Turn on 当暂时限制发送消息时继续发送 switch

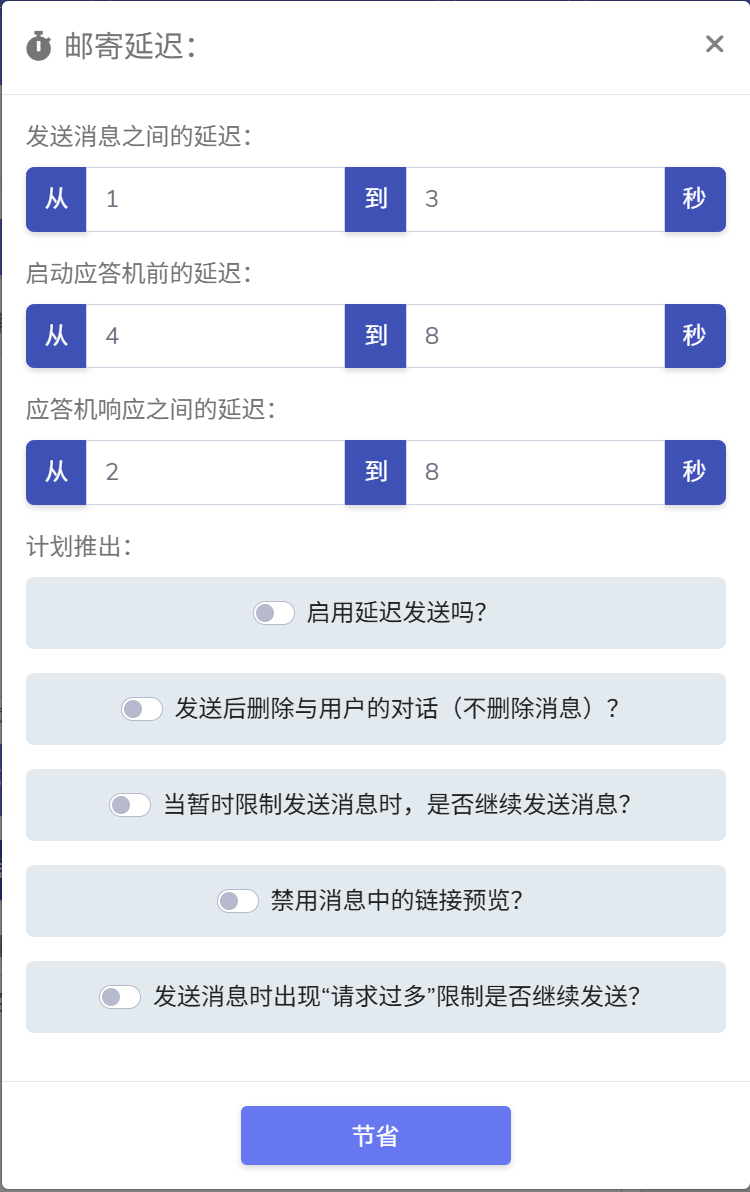[x=130, y=805]
